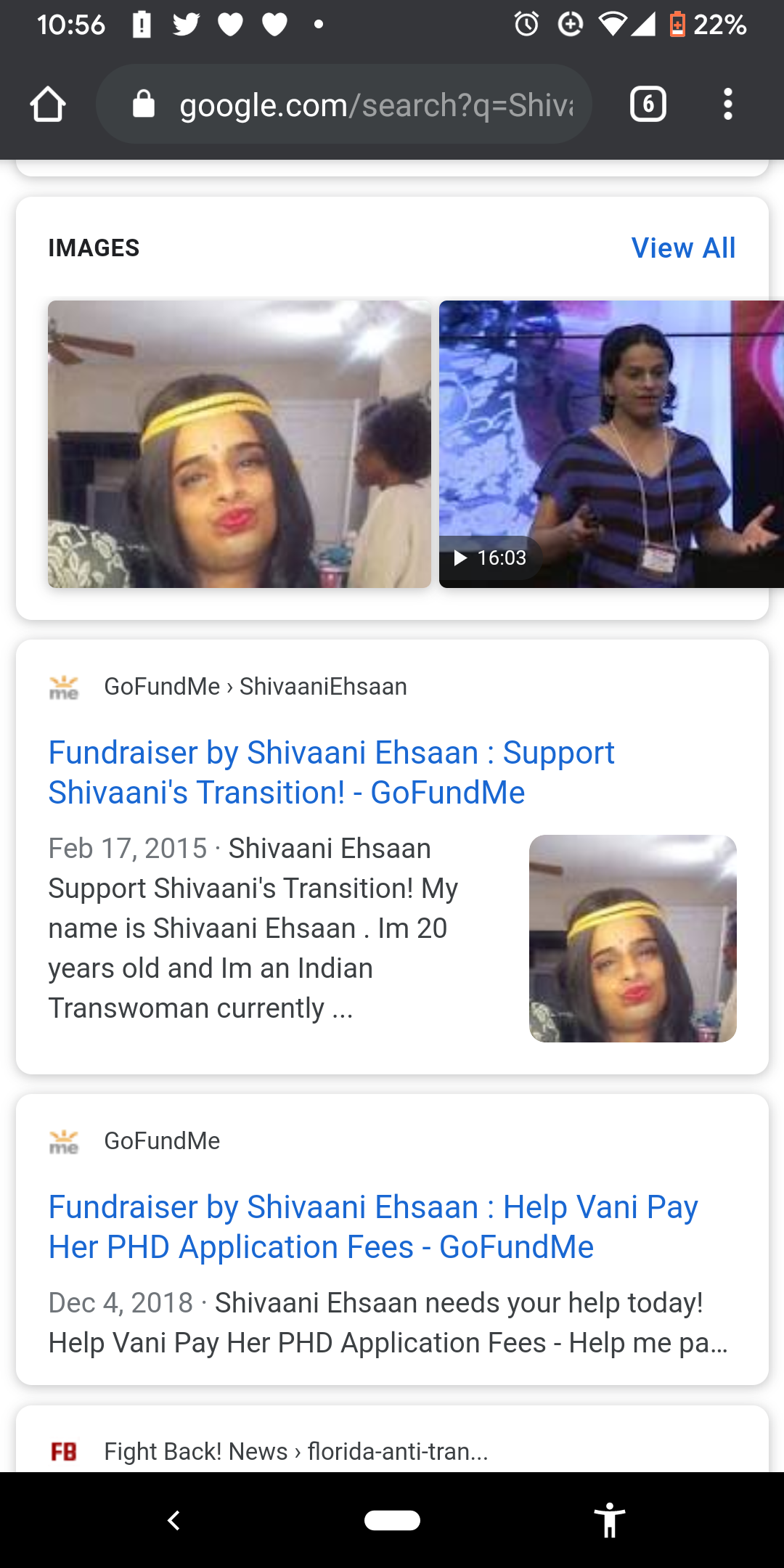Edit the google.com address bar
Viewport: 784px width, 1568px height.
point(363,105)
